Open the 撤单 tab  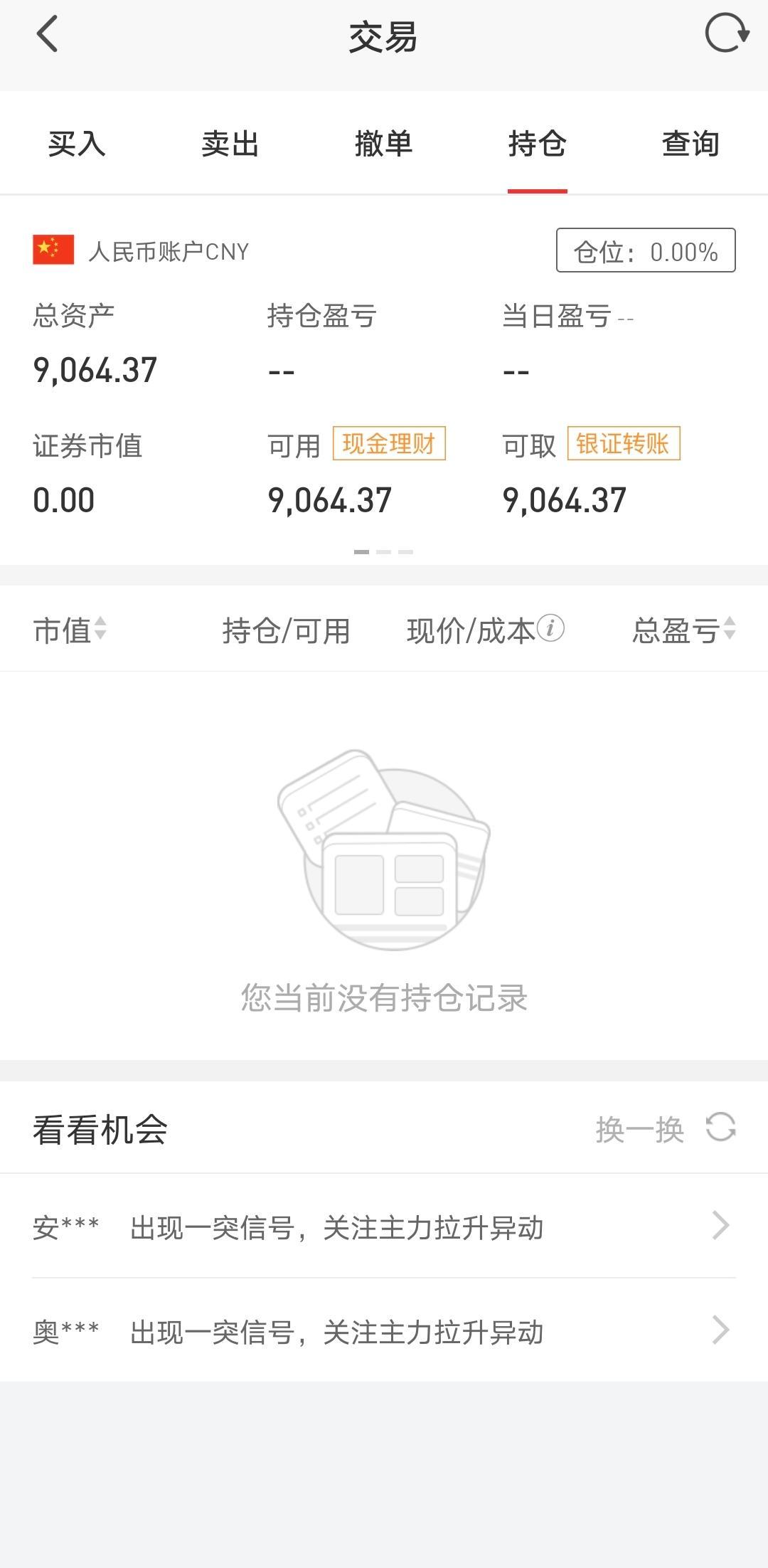(383, 144)
